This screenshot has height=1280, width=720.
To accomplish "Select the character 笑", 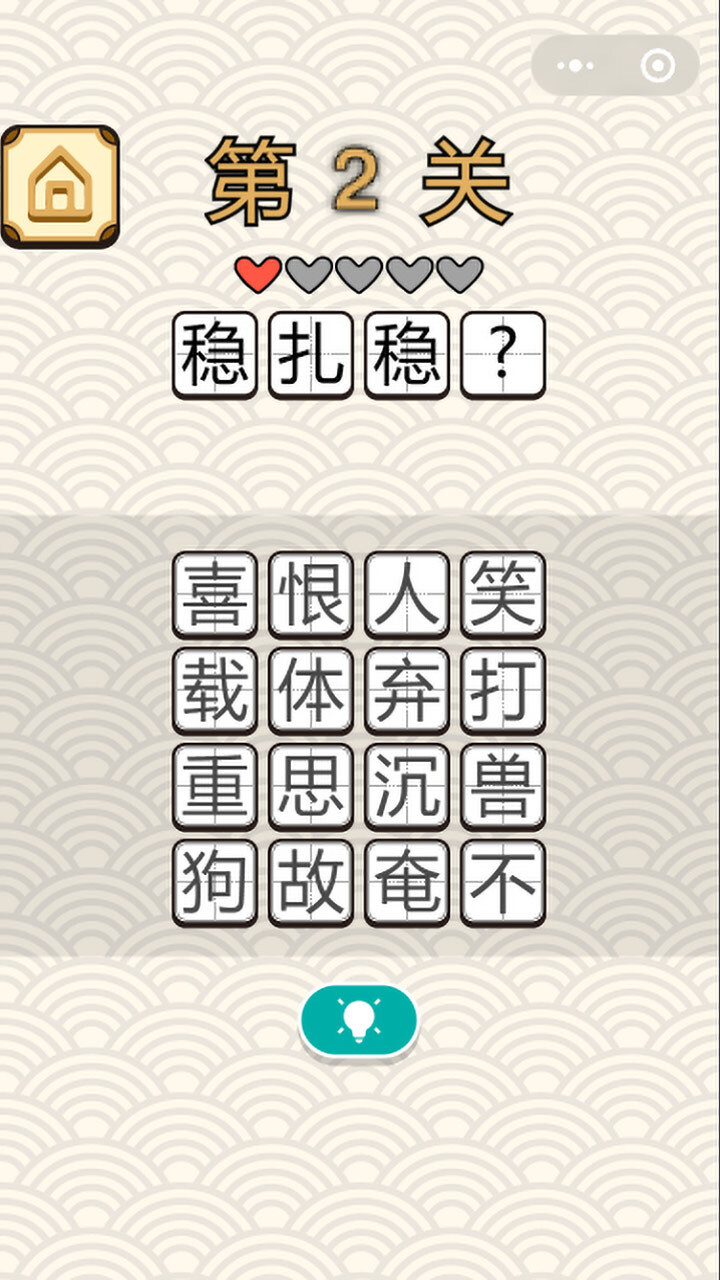I will [503, 594].
